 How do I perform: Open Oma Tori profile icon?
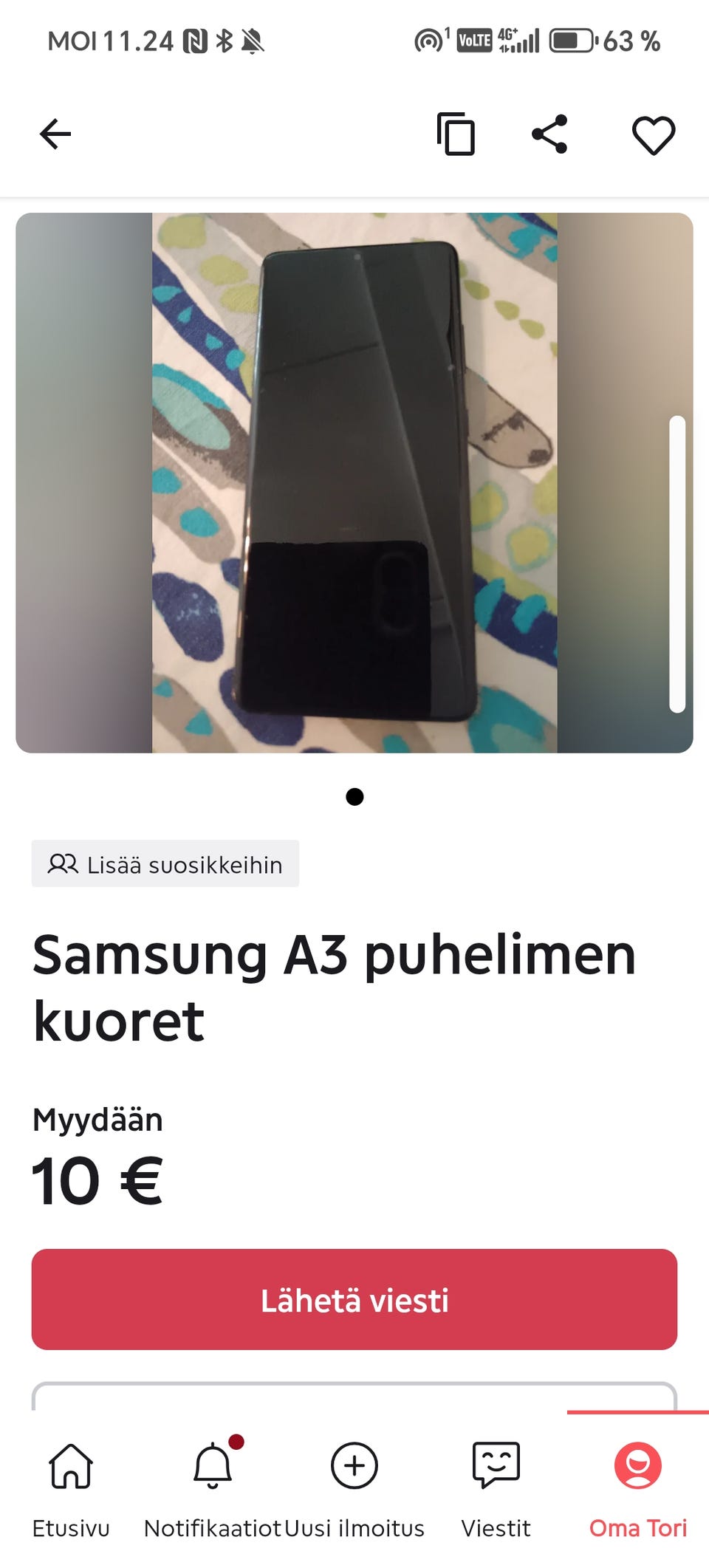(x=638, y=1466)
